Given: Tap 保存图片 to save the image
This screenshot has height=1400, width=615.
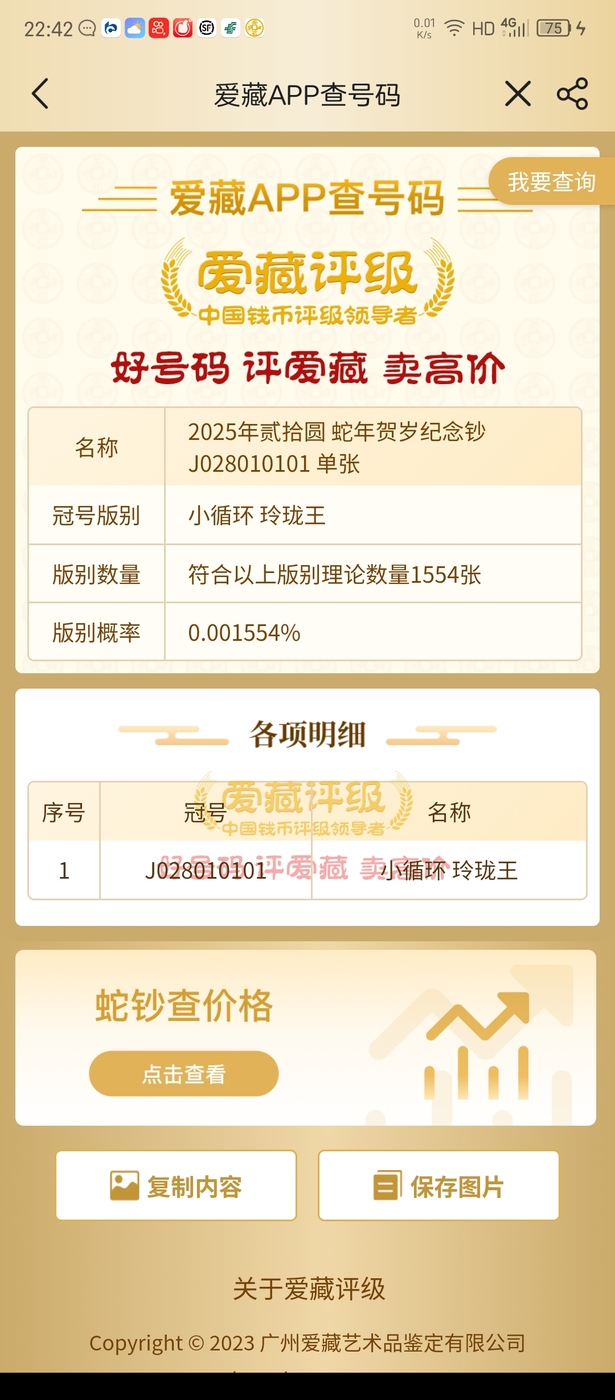Looking at the screenshot, I should tap(439, 1186).
